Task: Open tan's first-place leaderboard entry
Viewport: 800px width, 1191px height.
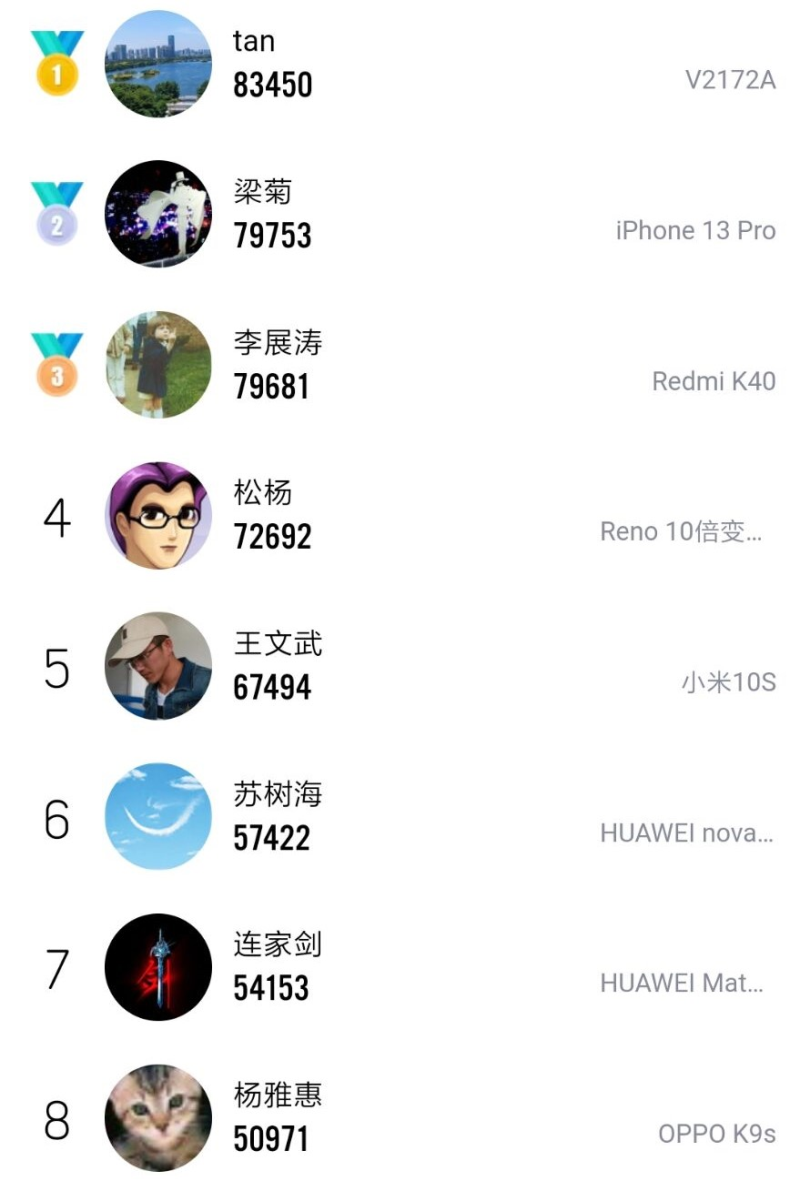Action: (x=400, y=65)
